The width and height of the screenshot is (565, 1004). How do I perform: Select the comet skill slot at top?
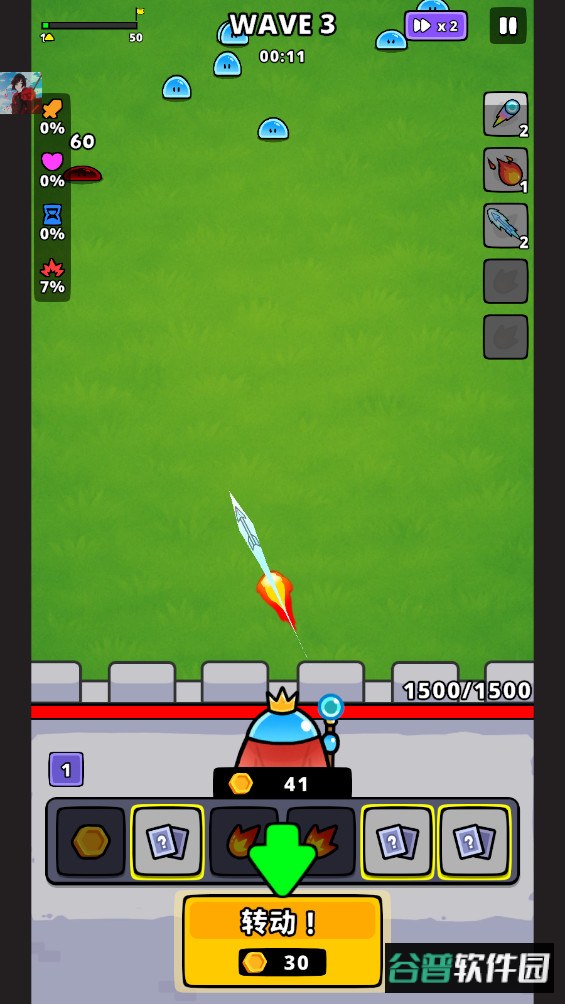505,114
